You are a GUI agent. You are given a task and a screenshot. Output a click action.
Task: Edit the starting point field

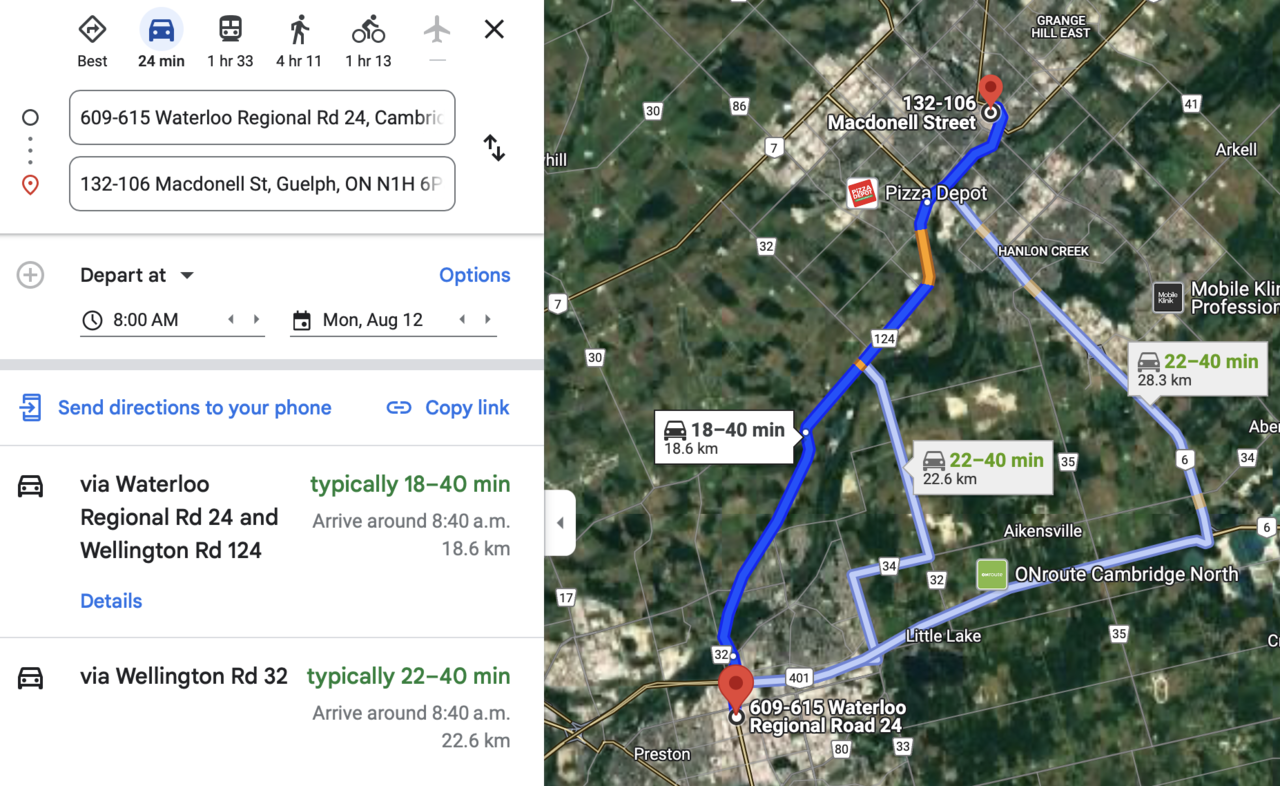coord(262,118)
